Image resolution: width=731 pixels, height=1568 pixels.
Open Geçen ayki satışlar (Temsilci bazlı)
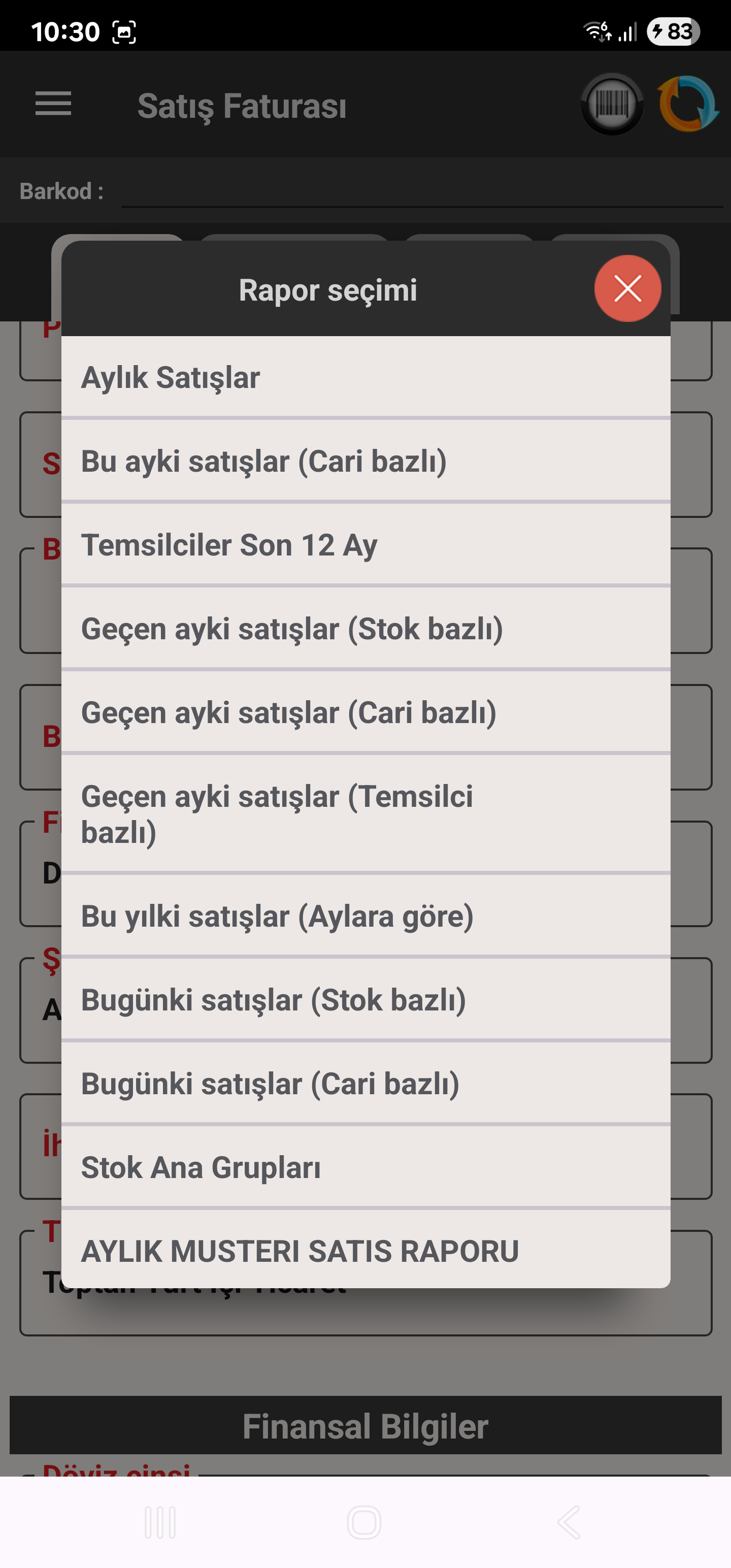365,814
